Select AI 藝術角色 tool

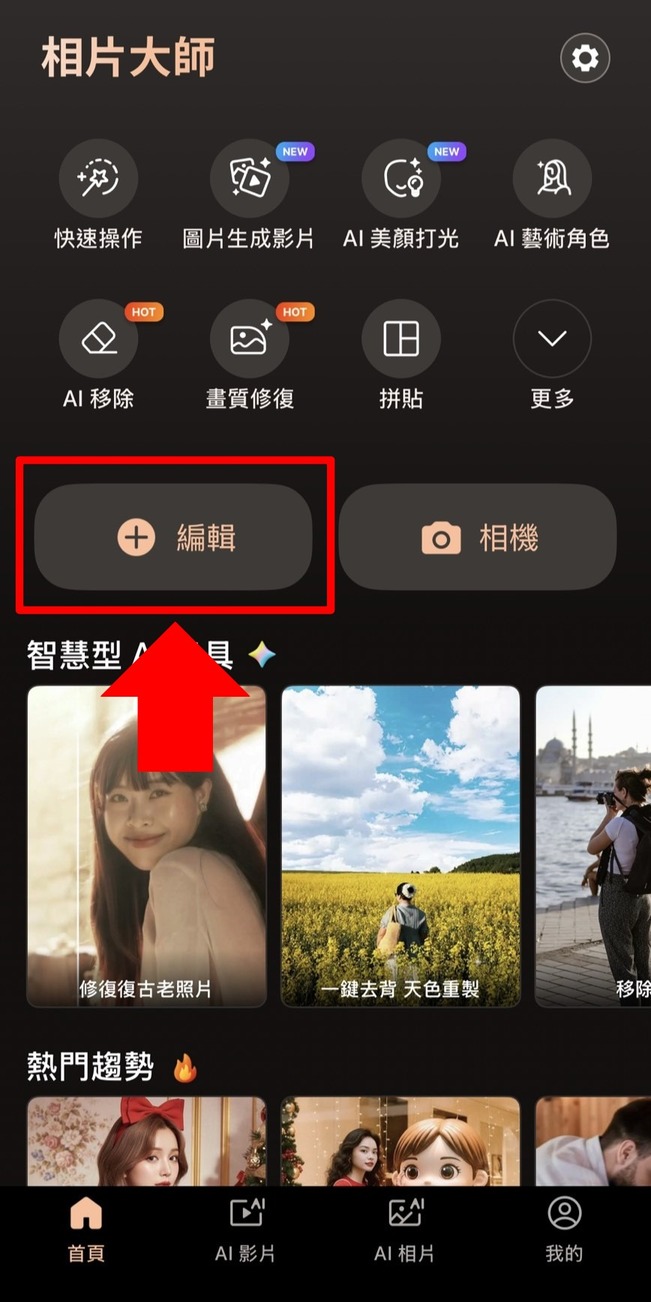point(552,180)
